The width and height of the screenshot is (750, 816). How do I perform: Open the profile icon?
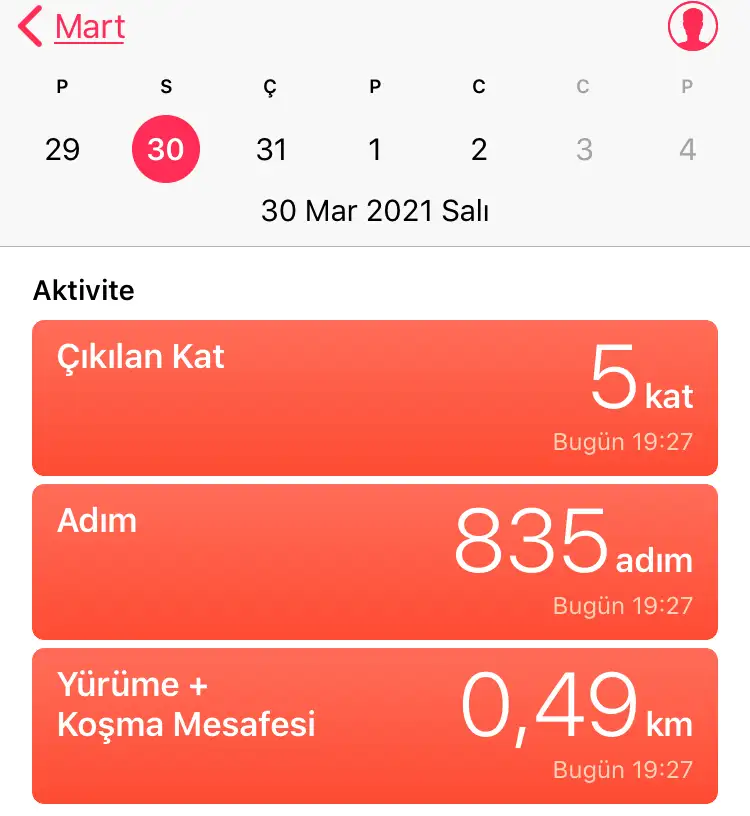693,27
